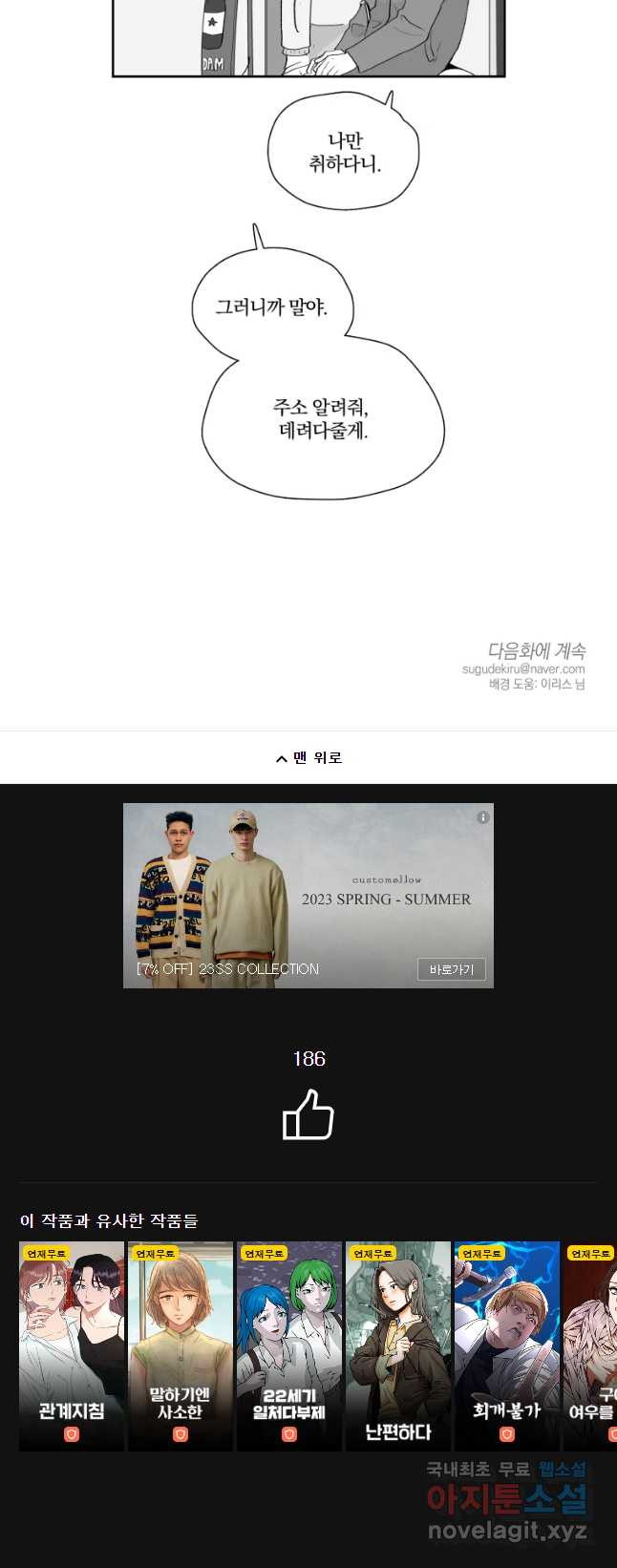This screenshot has width=617, height=1568.
Task: Tap 맨 위로 to jump to top
Action: (x=308, y=757)
